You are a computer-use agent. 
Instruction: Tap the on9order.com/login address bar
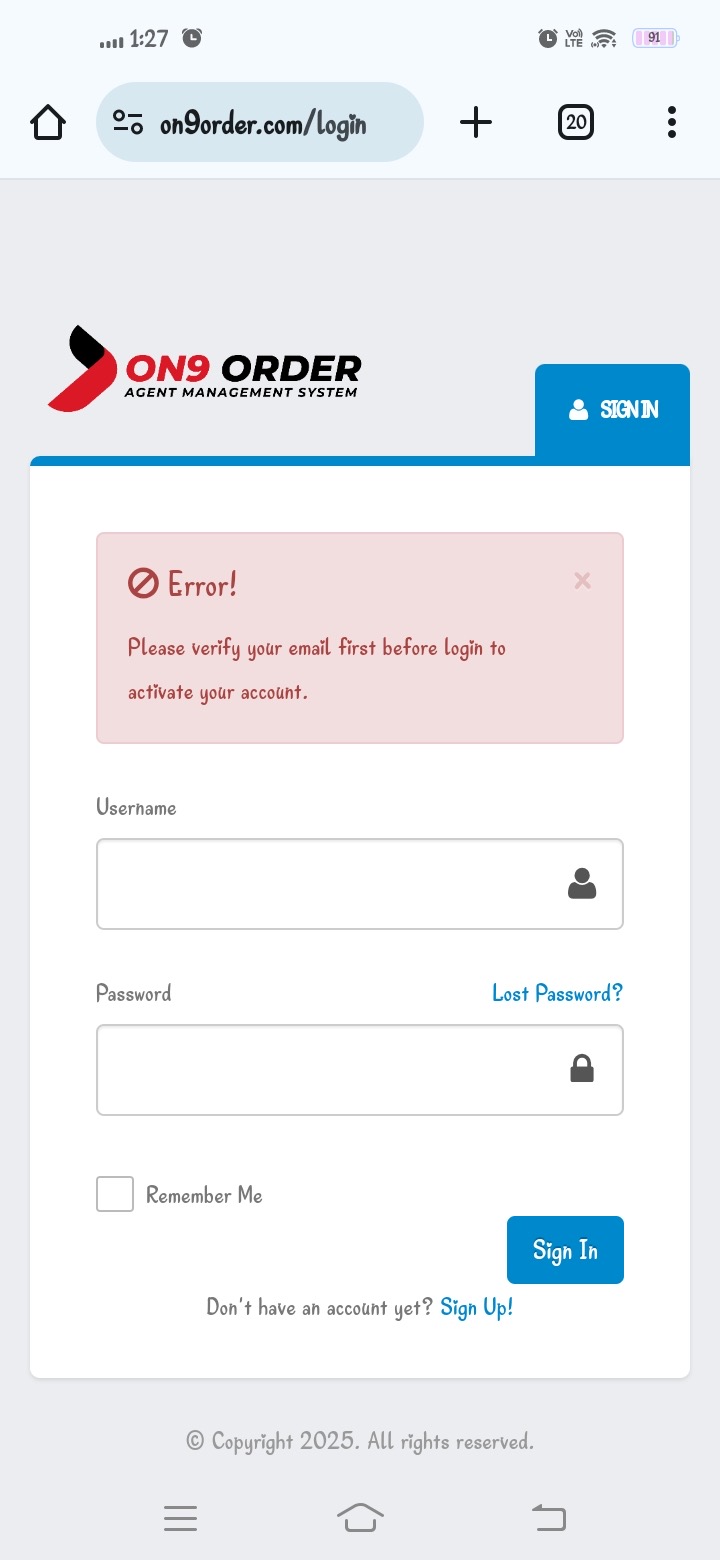[260, 122]
